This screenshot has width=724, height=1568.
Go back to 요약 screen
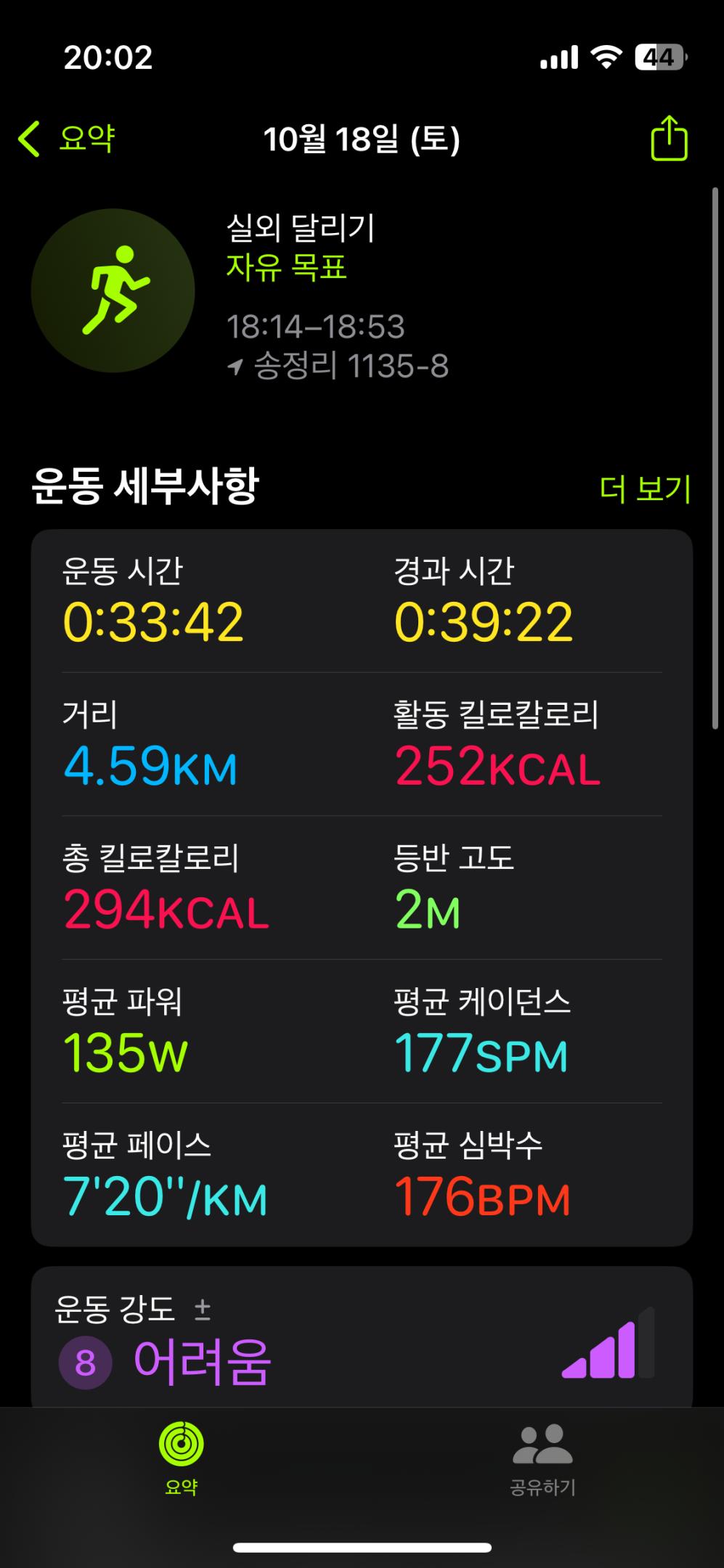(x=67, y=139)
